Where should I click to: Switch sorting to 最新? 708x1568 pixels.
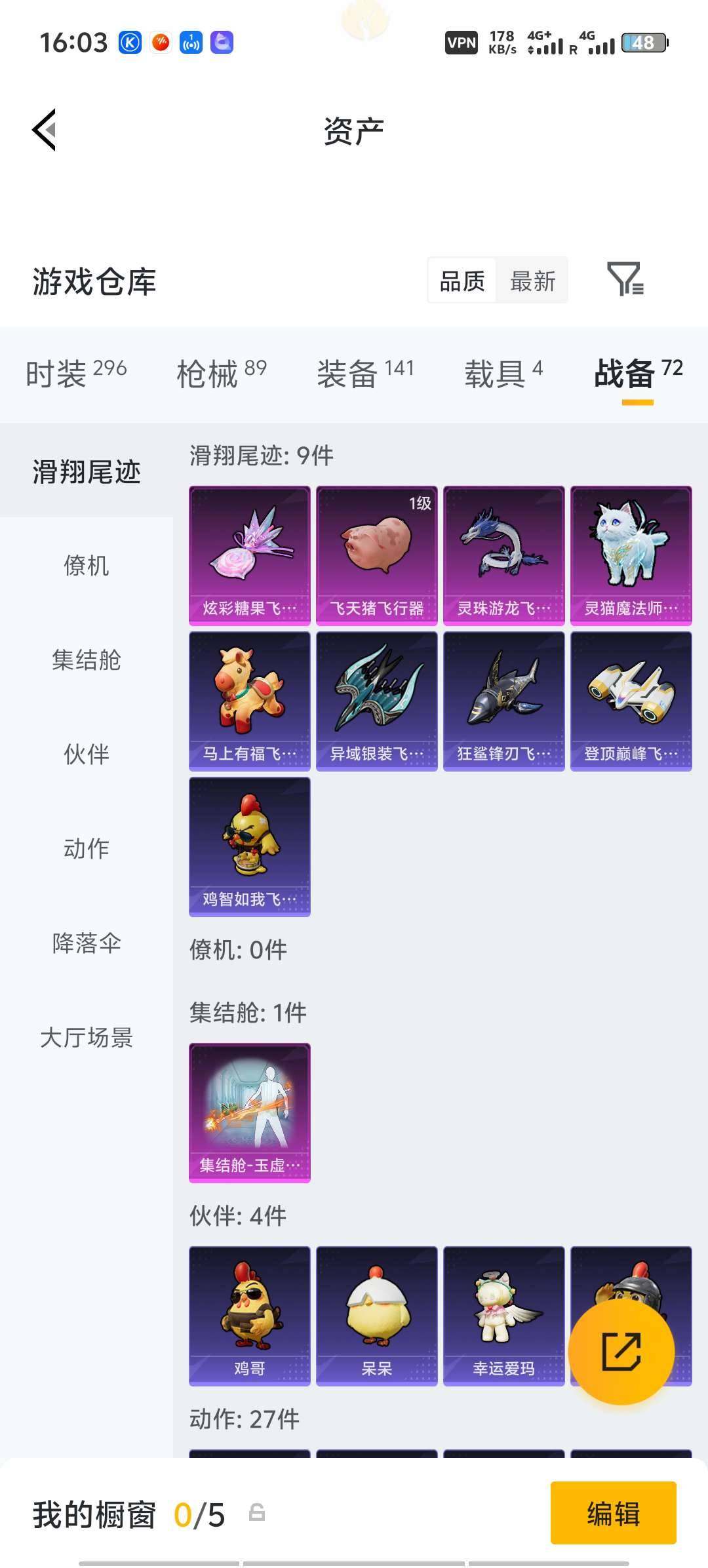pos(532,281)
